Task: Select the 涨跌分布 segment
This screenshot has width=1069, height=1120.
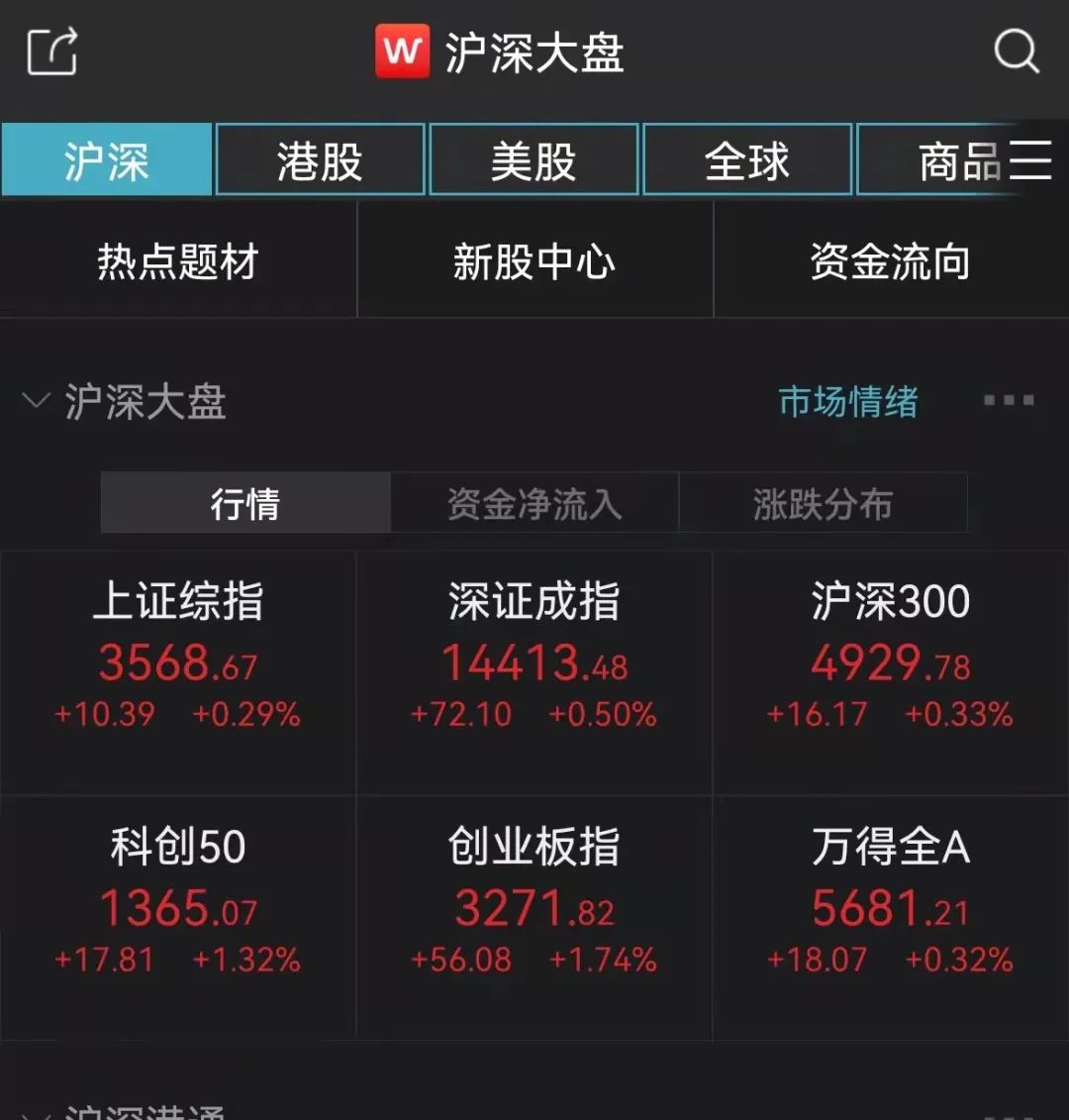Action: tap(823, 504)
